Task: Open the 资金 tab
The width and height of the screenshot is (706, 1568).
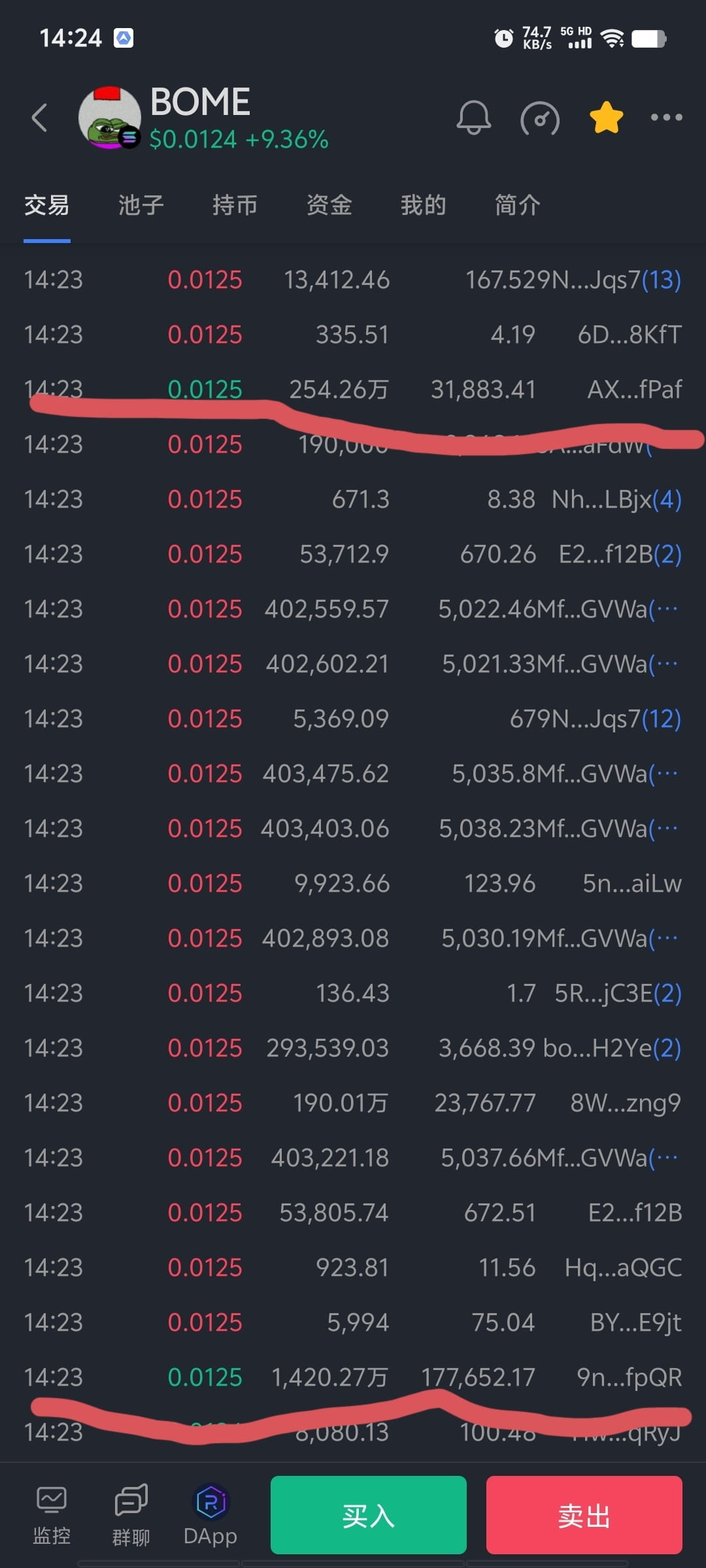Action: 330,205
